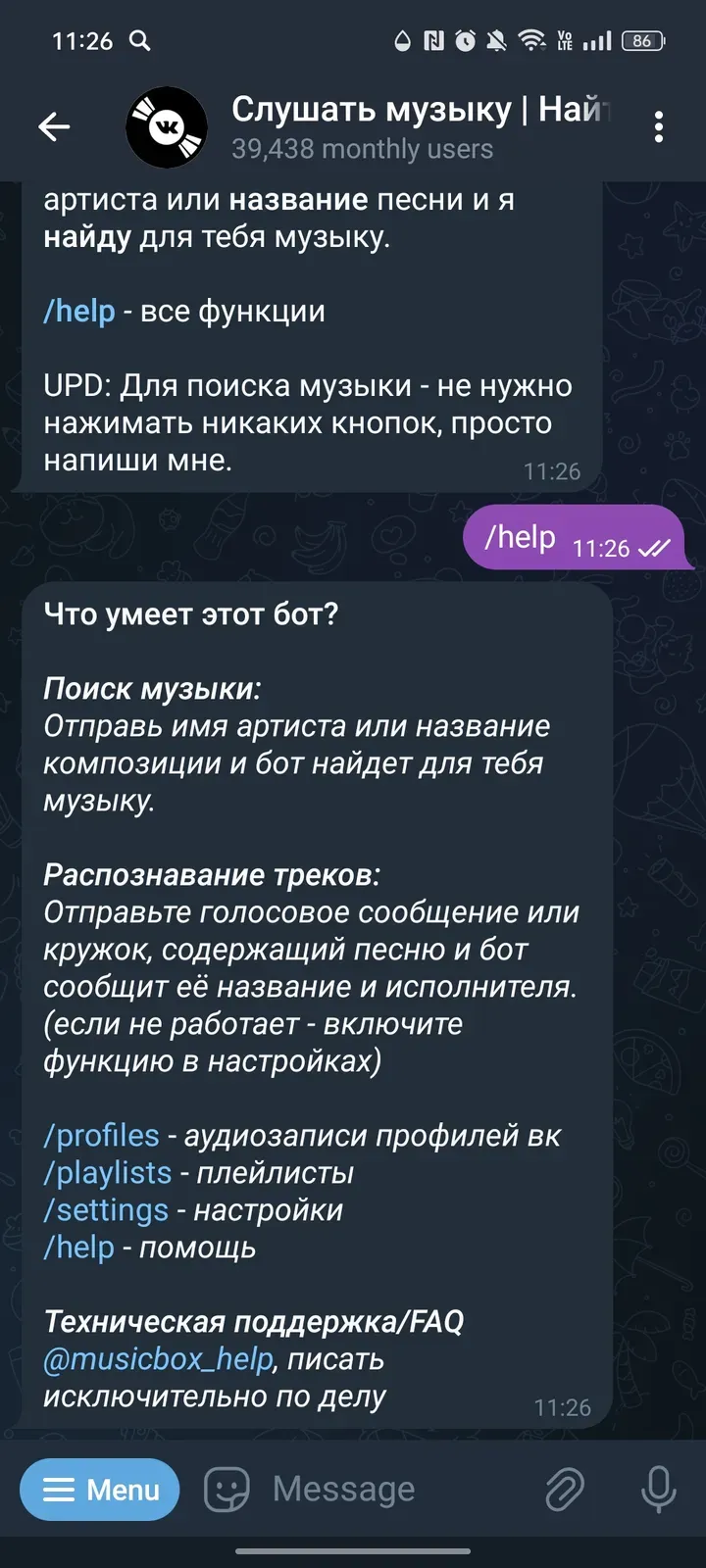Go back to the chat list

click(54, 126)
